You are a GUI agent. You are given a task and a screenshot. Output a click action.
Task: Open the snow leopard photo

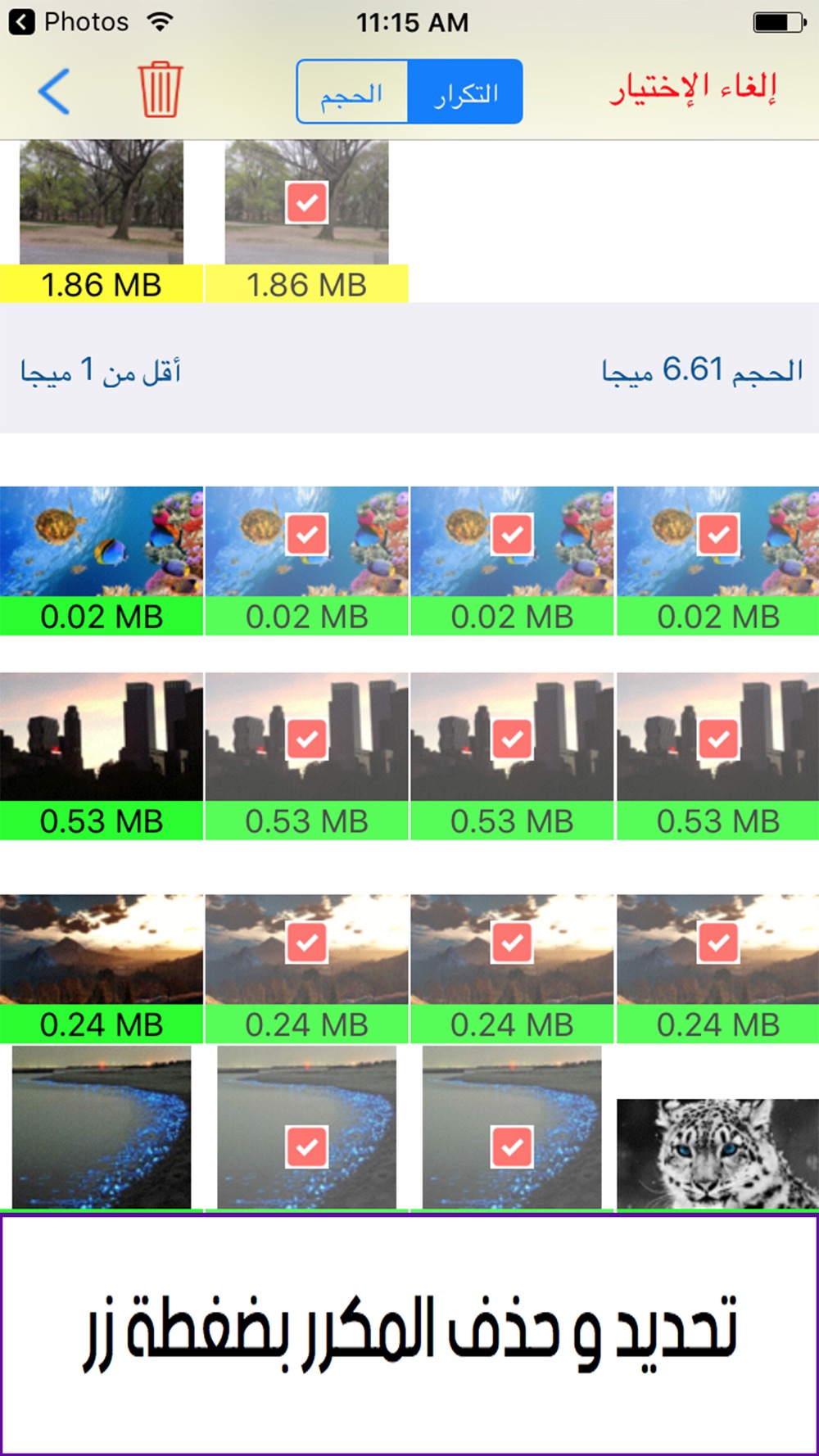[x=717, y=1153]
